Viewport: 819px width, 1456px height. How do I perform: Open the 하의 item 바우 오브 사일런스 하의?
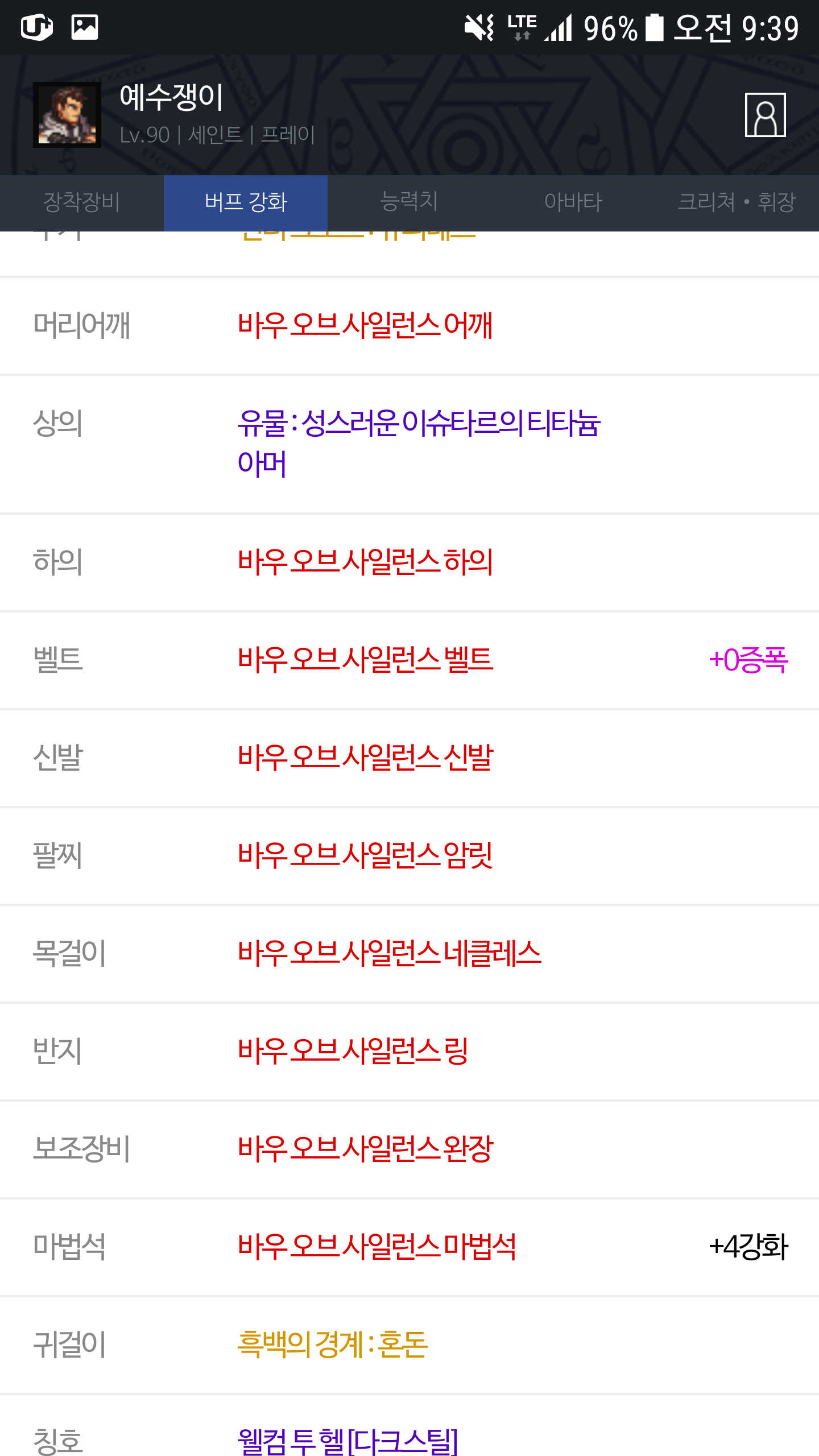click(x=365, y=562)
